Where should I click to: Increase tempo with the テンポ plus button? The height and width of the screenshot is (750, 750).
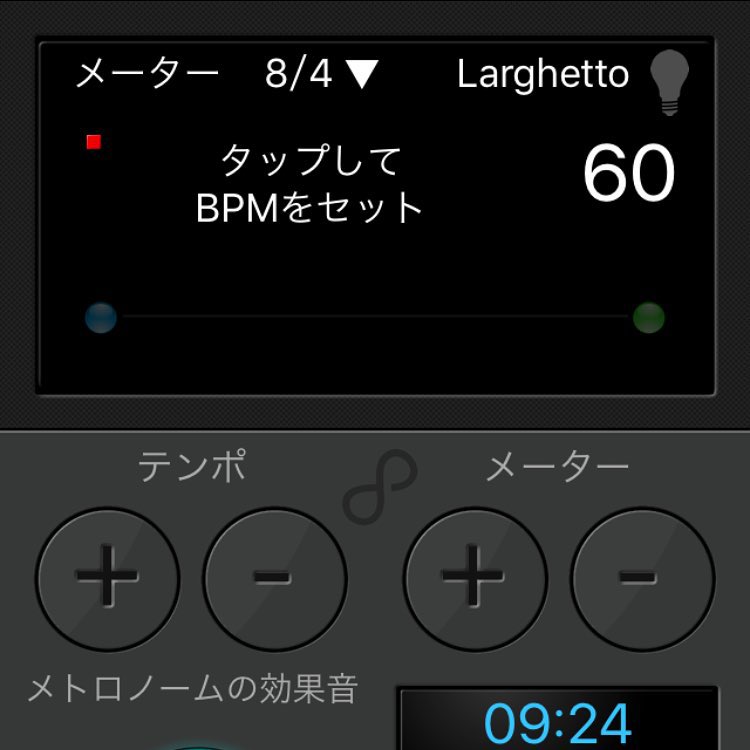(108, 579)
